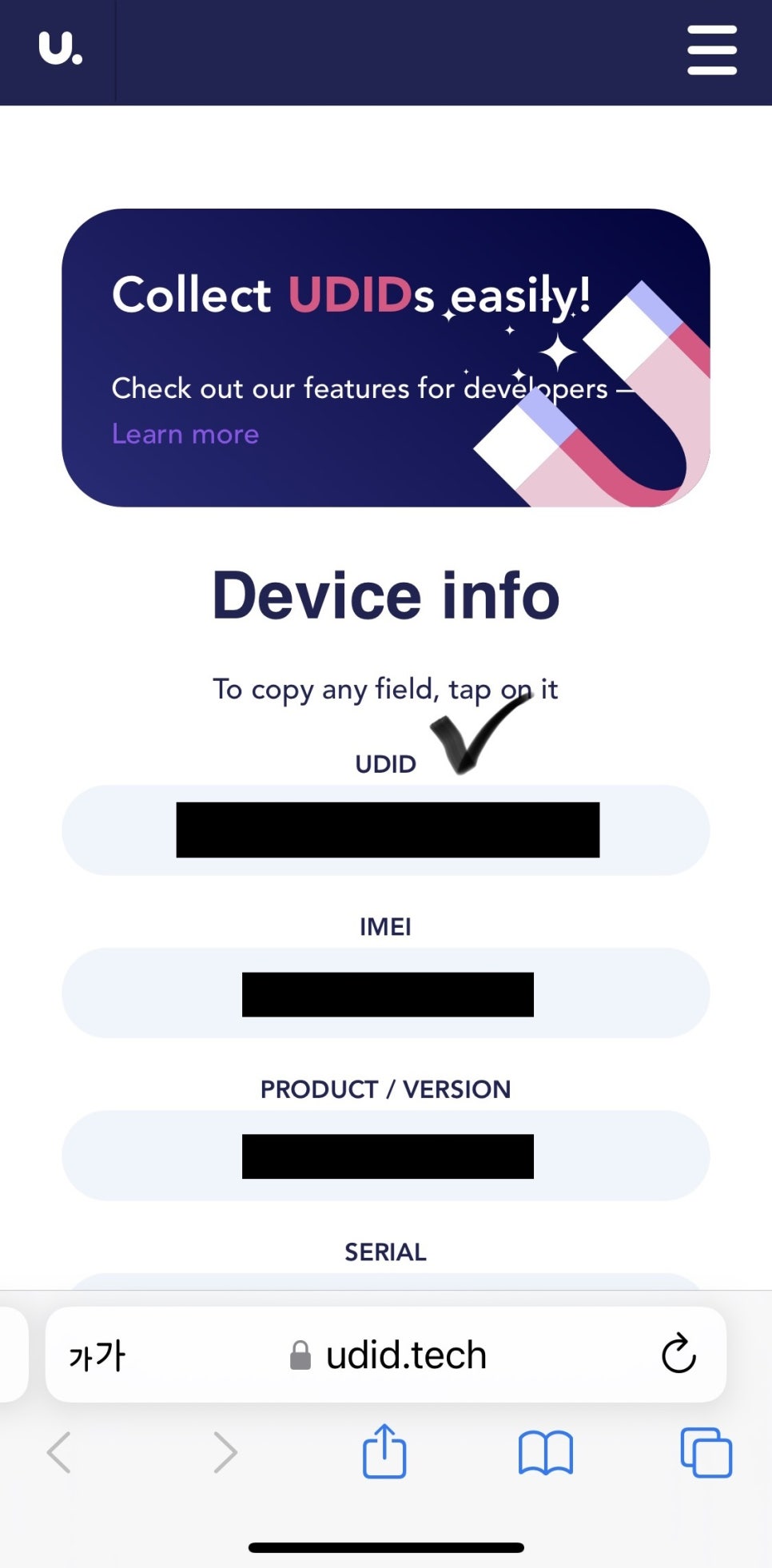Copy the IMEI field value
The image size is (772, 1568).
coord(386,993)
